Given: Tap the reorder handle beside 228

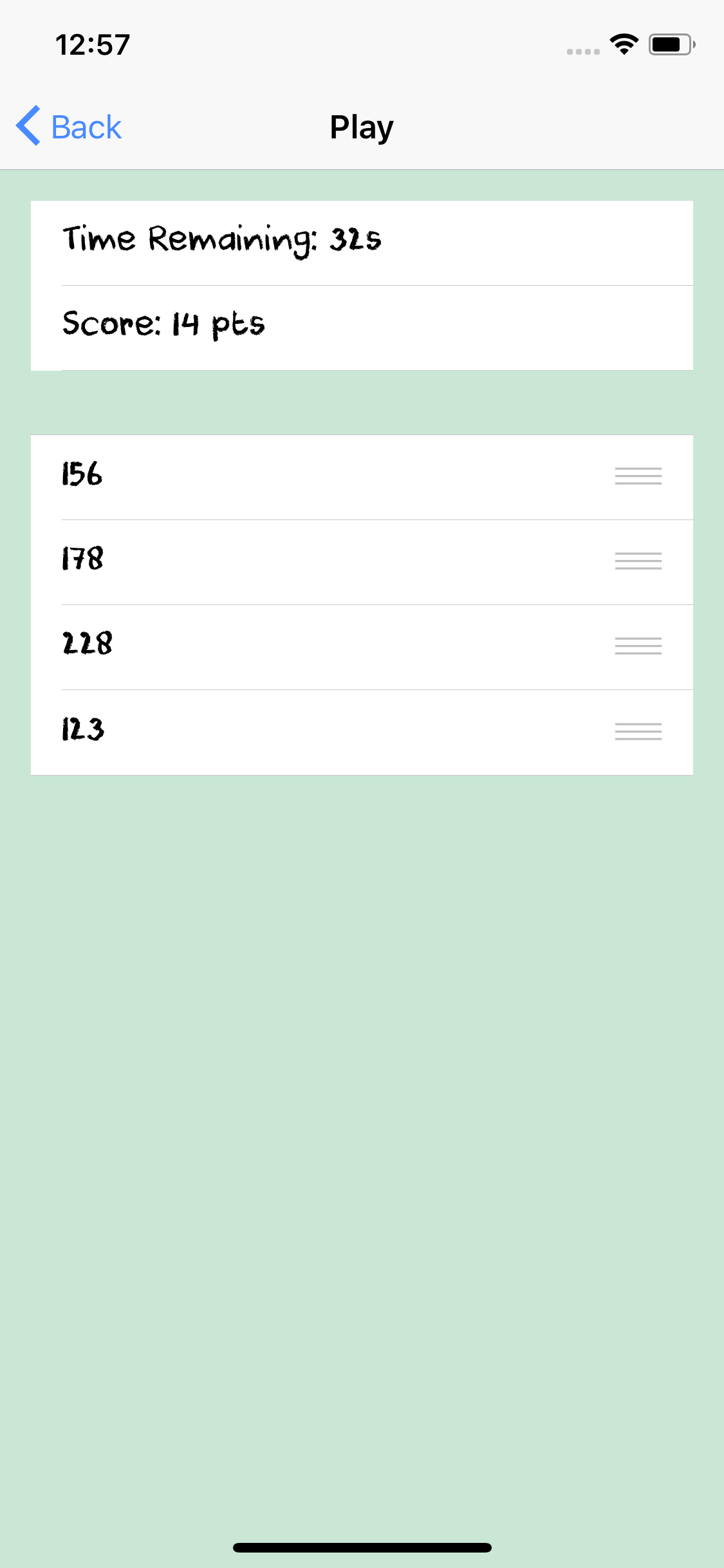Looking at the screenshot, I should pyautogui.click(x=638, y=646).
